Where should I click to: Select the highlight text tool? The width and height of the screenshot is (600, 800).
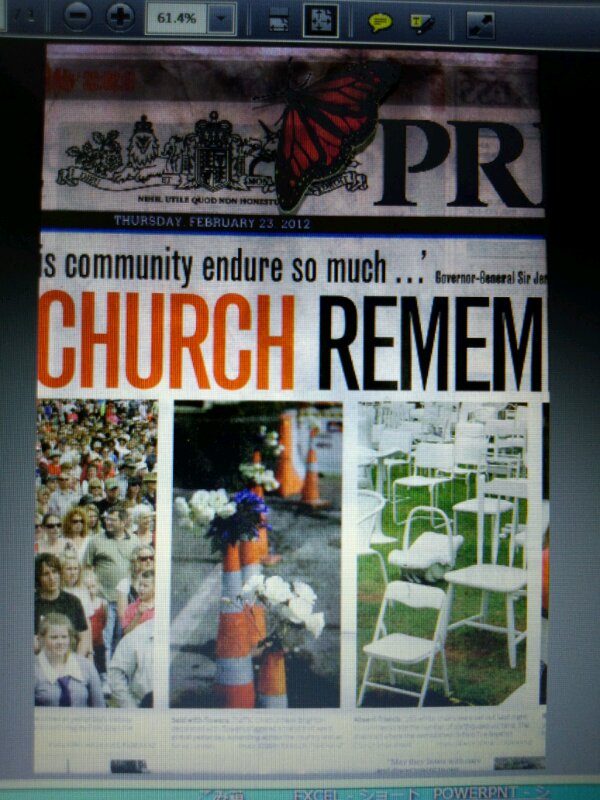coord(421,22)
